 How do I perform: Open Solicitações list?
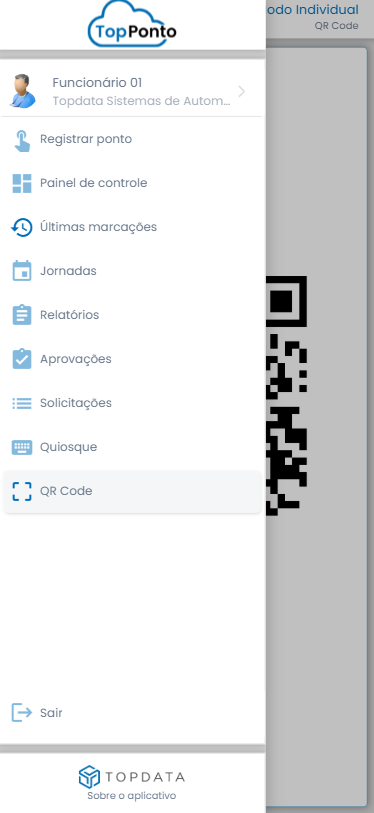pyautogui.click(x=132, y=403)
